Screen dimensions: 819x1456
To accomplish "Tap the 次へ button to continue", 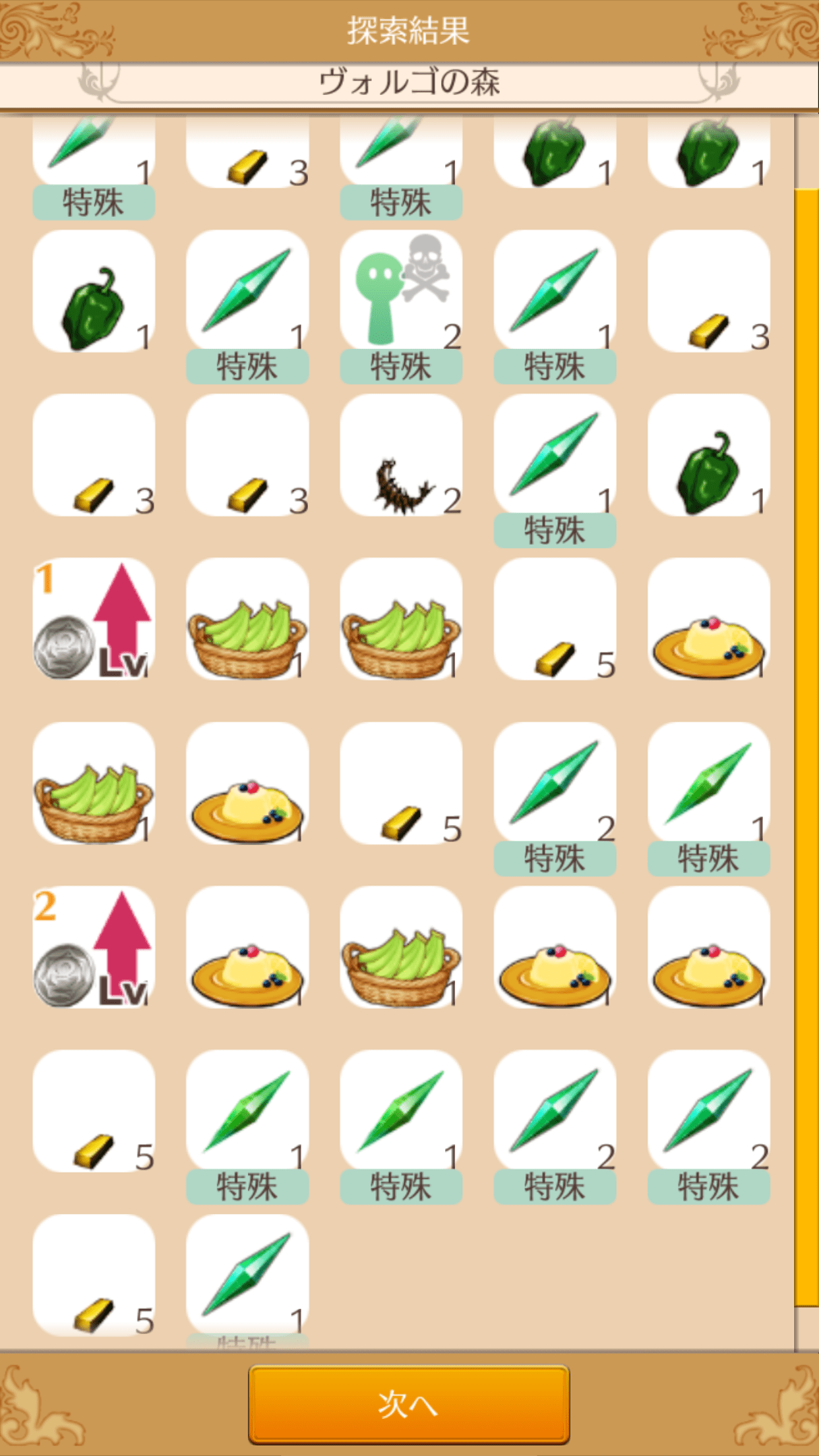I will pyautogui.click(x=409, y=1404).
